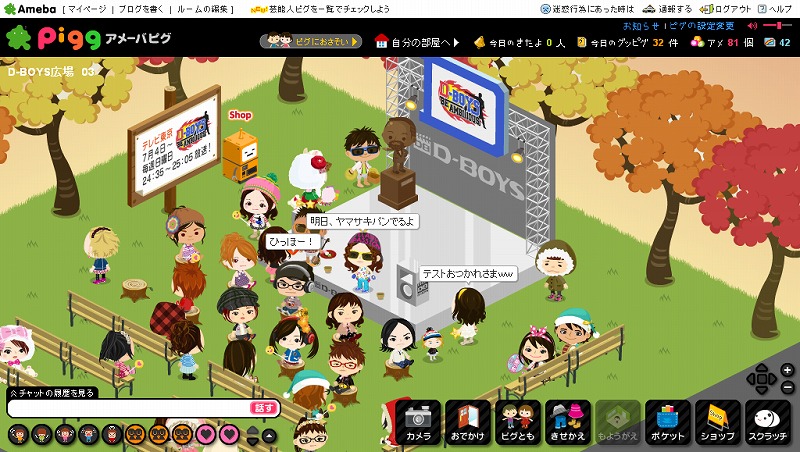This screenshot has height=452, width=800.
Task: Open the スクラッチ scratch button
Action: [766, 424]
